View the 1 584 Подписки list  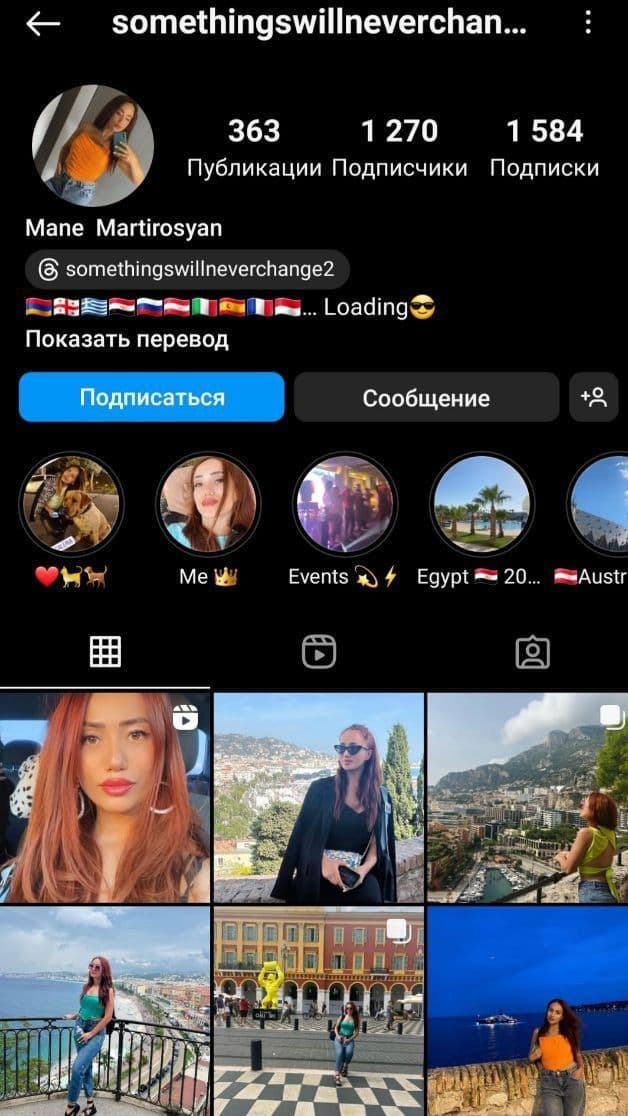pyautogui.click(x=544, y=147)
